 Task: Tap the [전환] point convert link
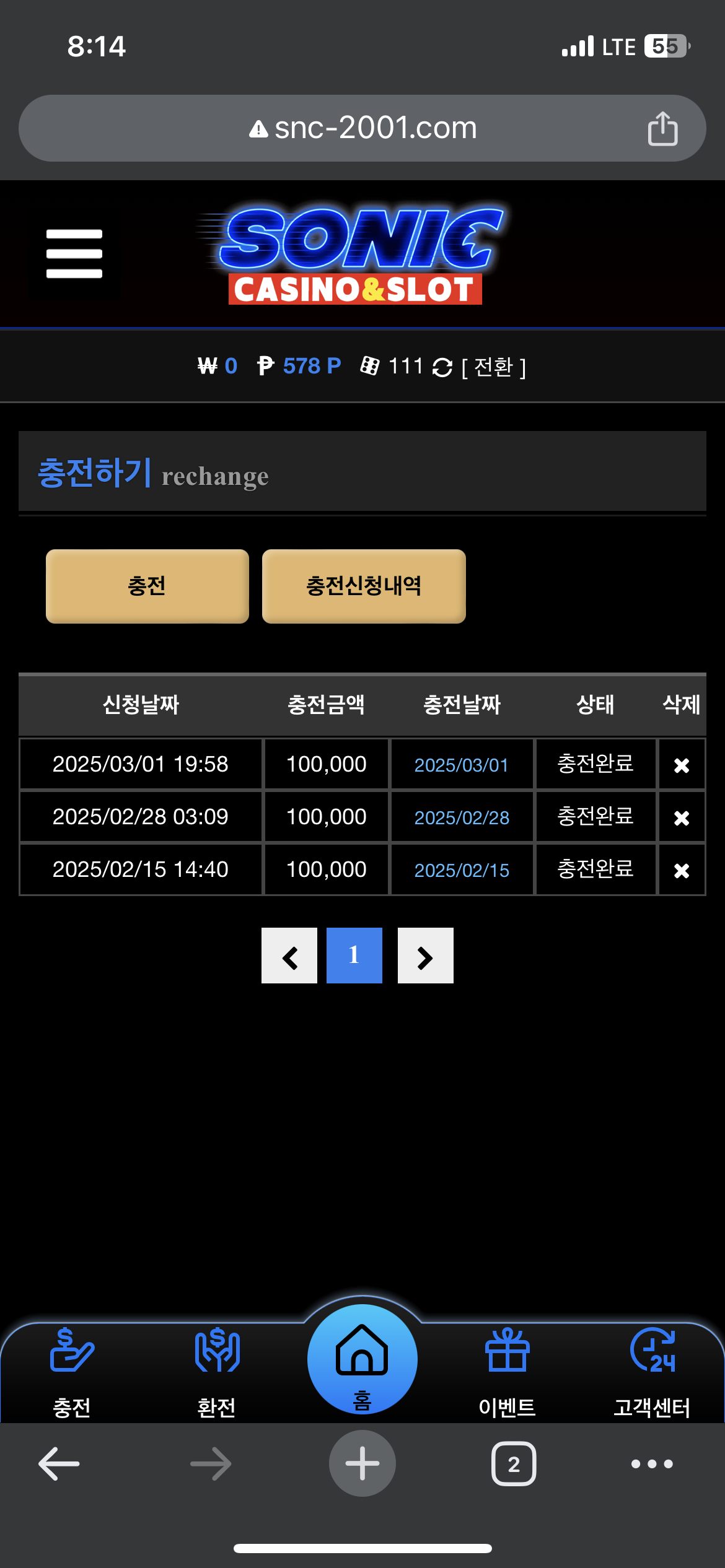tap(494, 367)
